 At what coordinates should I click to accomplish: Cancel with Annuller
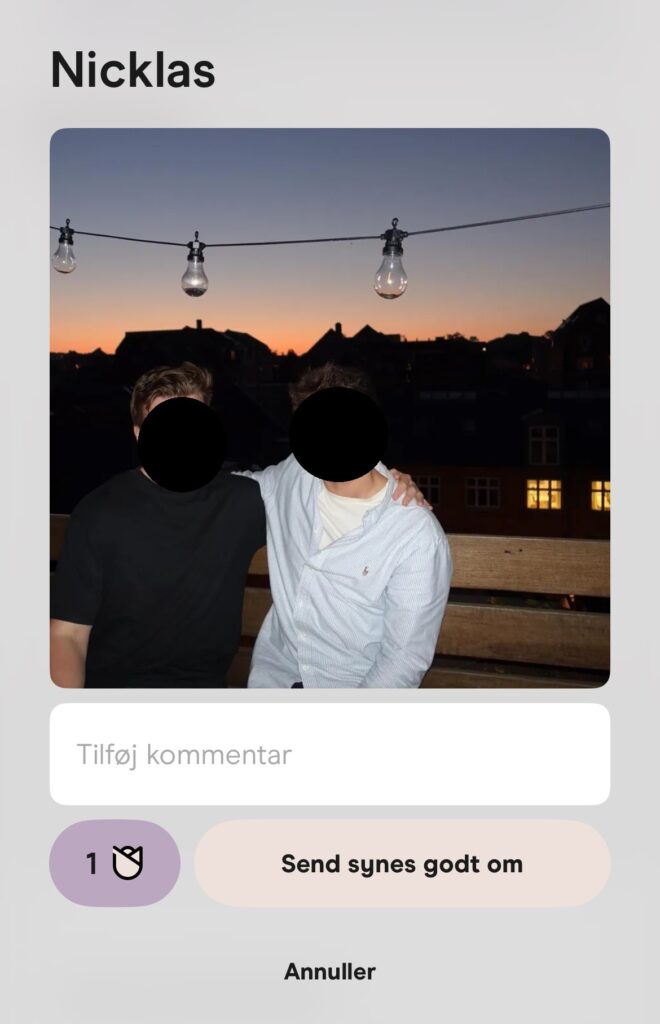click(330, 971)
